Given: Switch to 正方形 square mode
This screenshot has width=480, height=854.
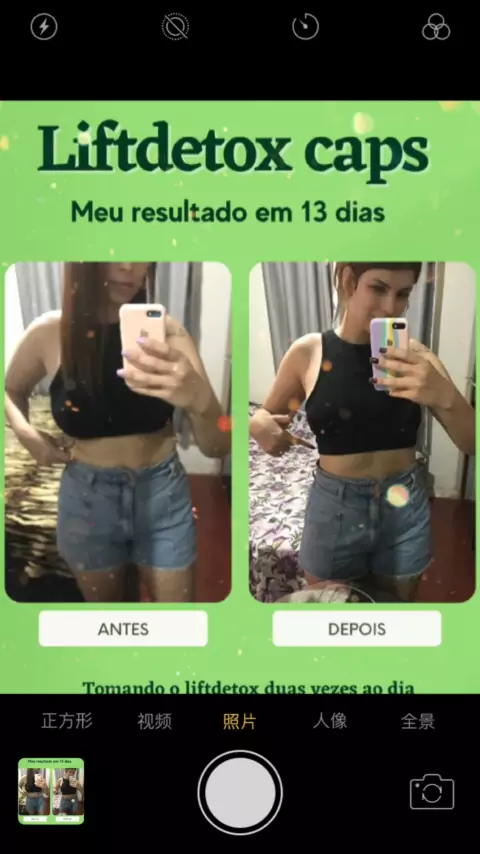Looking at the screenshot, I should point(67,721).
